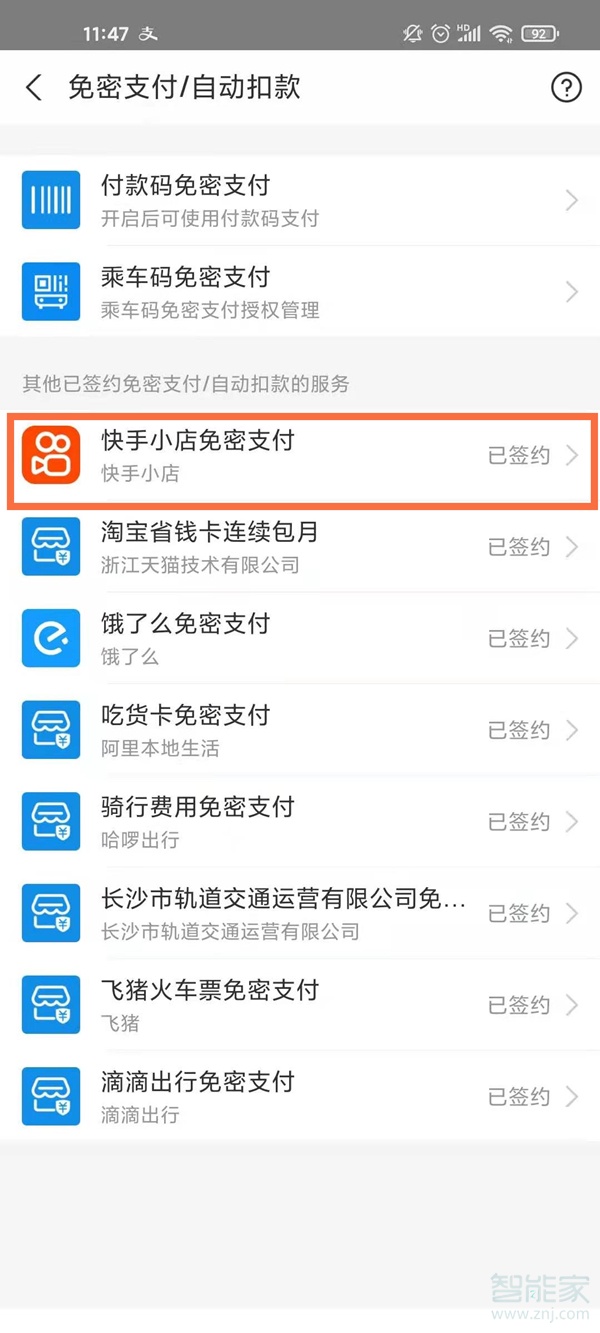The image size is (600, 1333).
Task: Open 乘车码免密支付 authorization management
Action: point(300,291)
